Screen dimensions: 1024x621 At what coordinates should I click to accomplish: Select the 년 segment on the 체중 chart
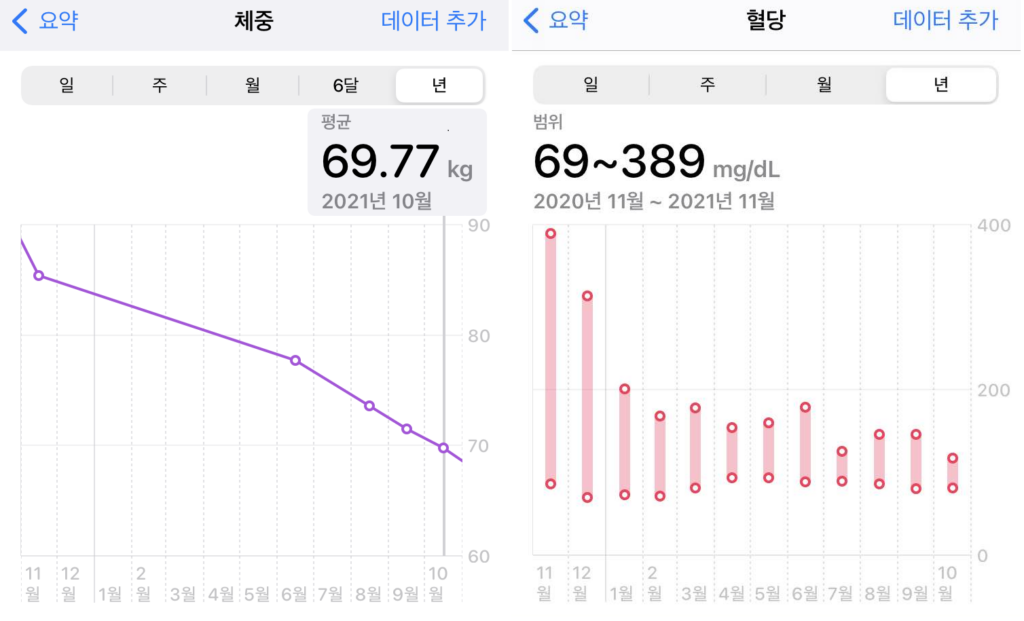click(439, 86)
